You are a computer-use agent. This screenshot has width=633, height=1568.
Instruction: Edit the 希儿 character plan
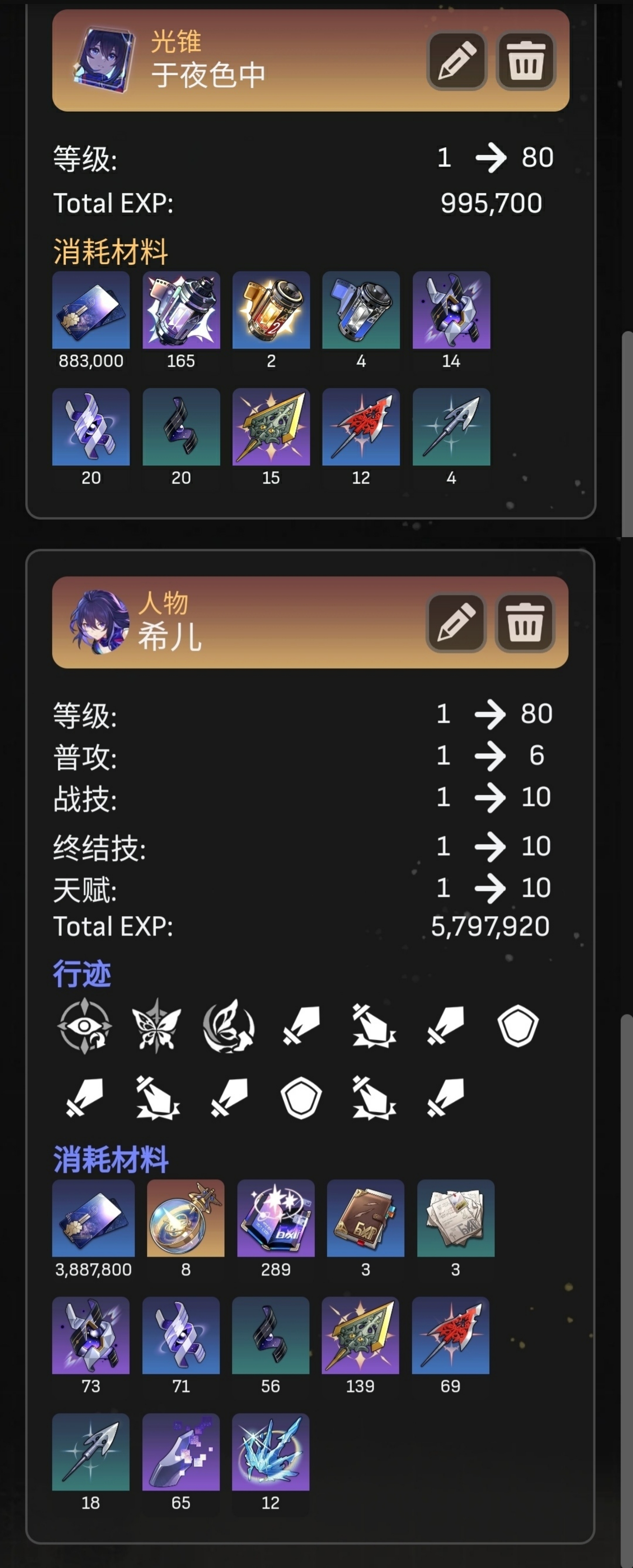(x=456, y=622)
